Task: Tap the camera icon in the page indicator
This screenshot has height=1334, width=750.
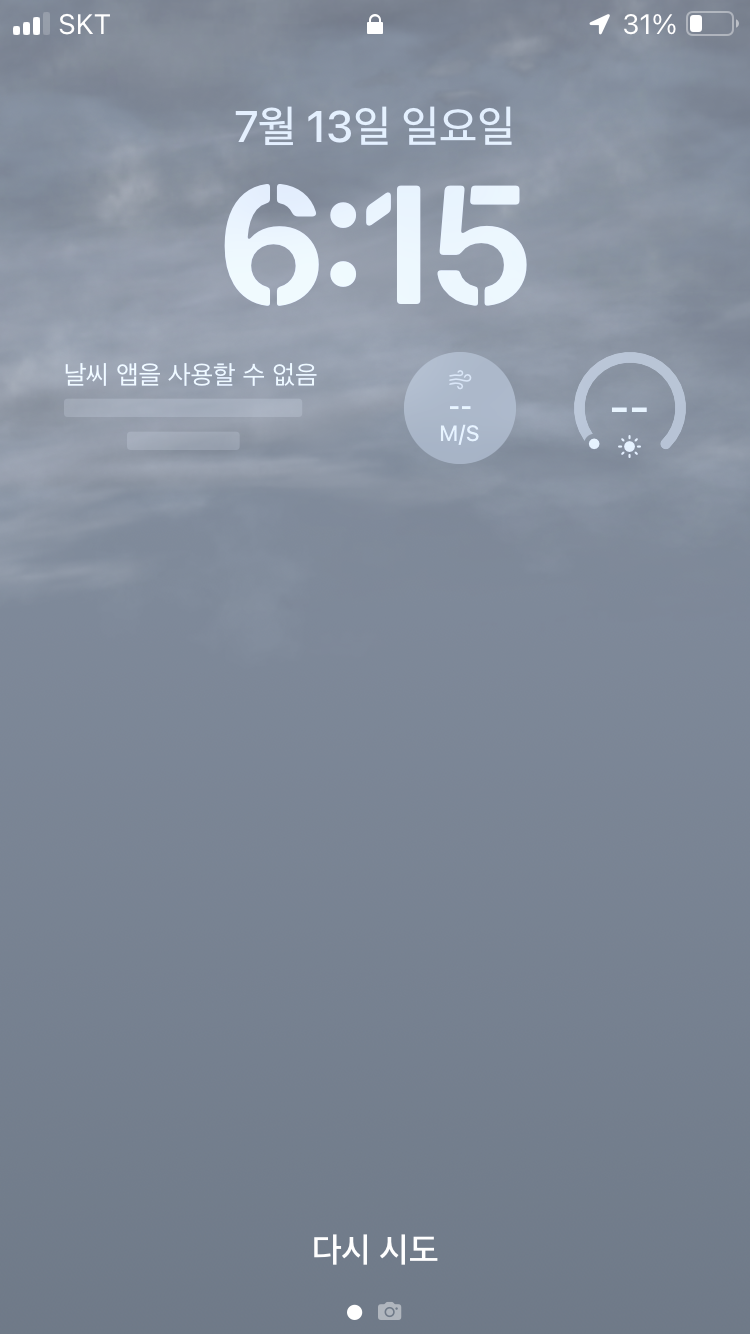Action: click(x=389, y=1311)
